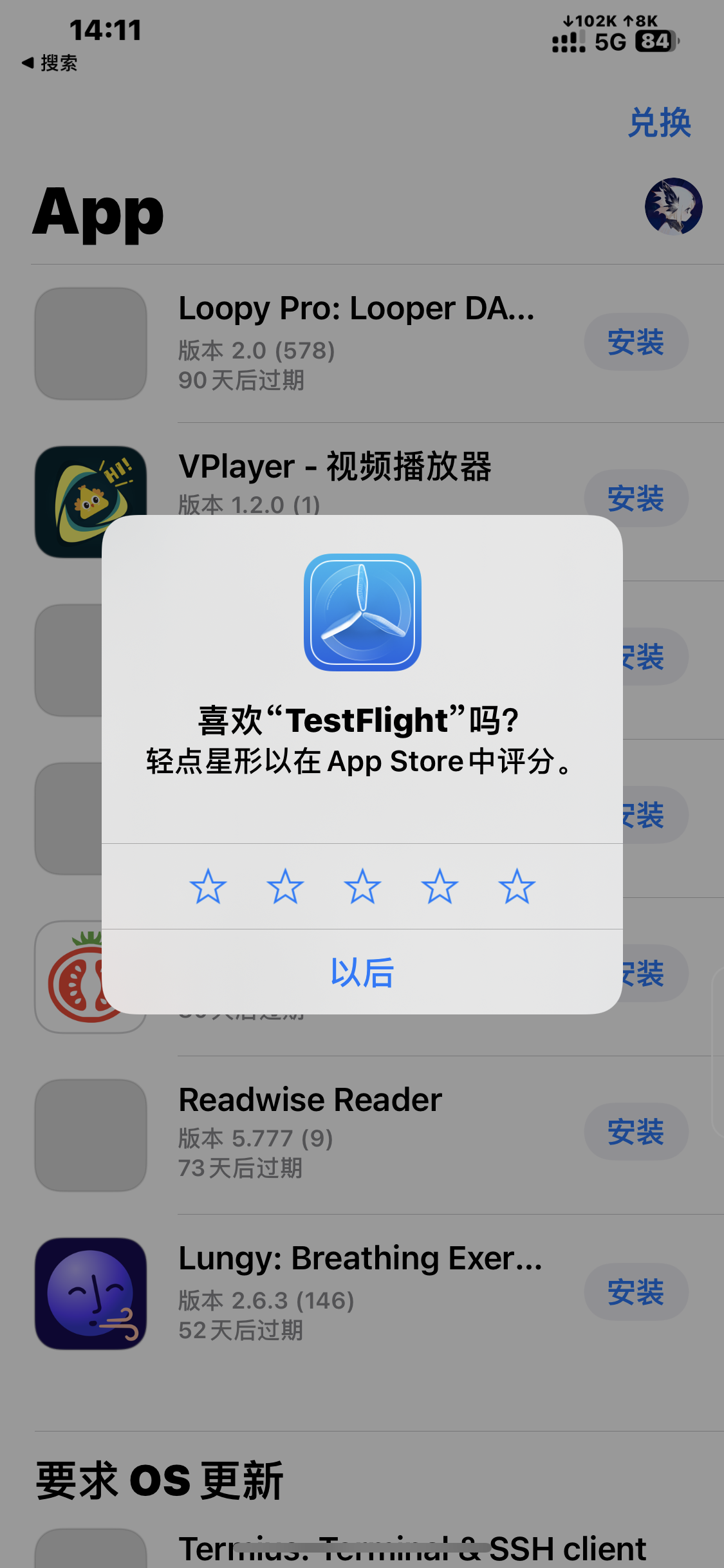724x1568 pixels.
Task: Give TestFlight a two-star rating
Action: click(x=285, y=886)
